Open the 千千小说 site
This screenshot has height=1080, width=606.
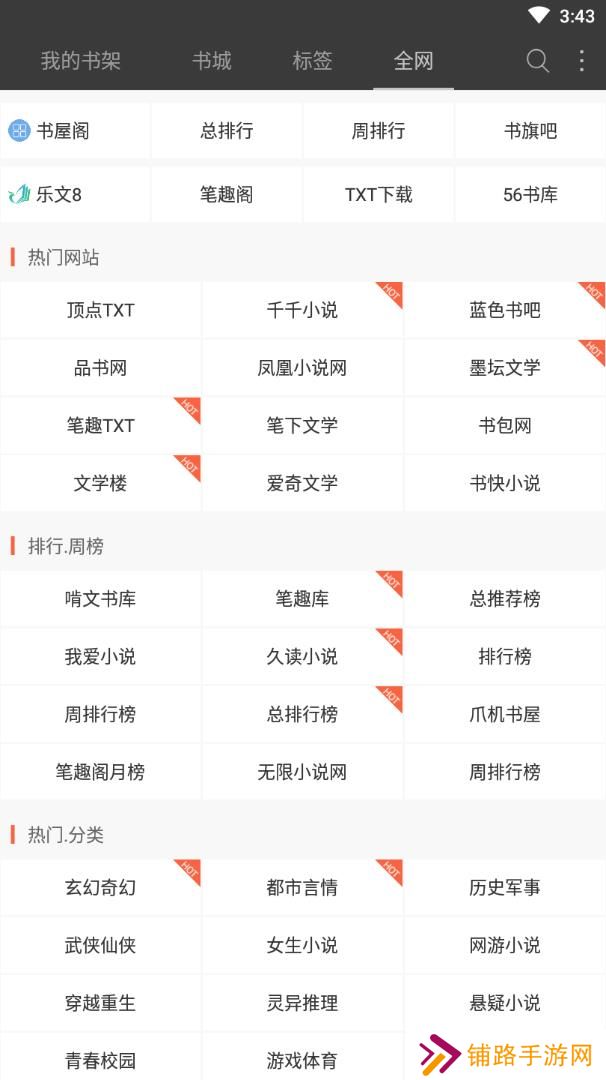[302, 310]
